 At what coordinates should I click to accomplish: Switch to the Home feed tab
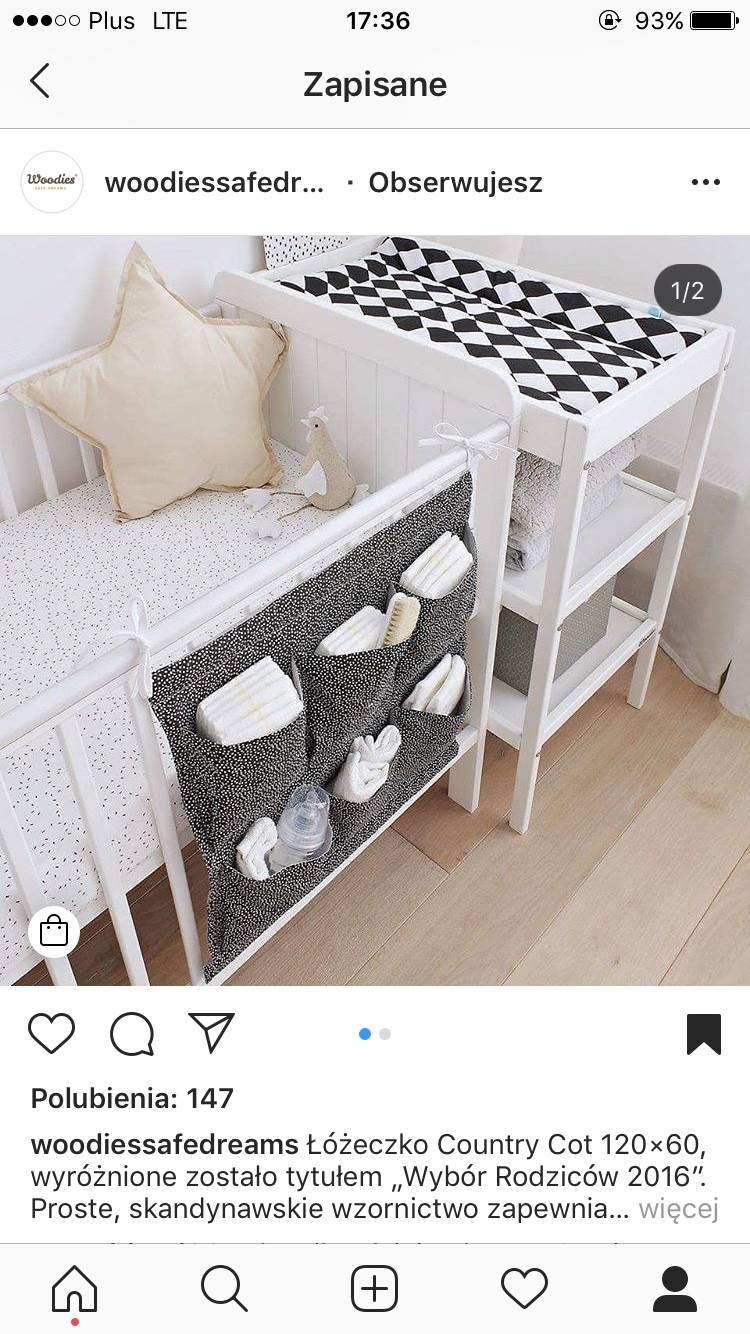[x=75, y=1288]
